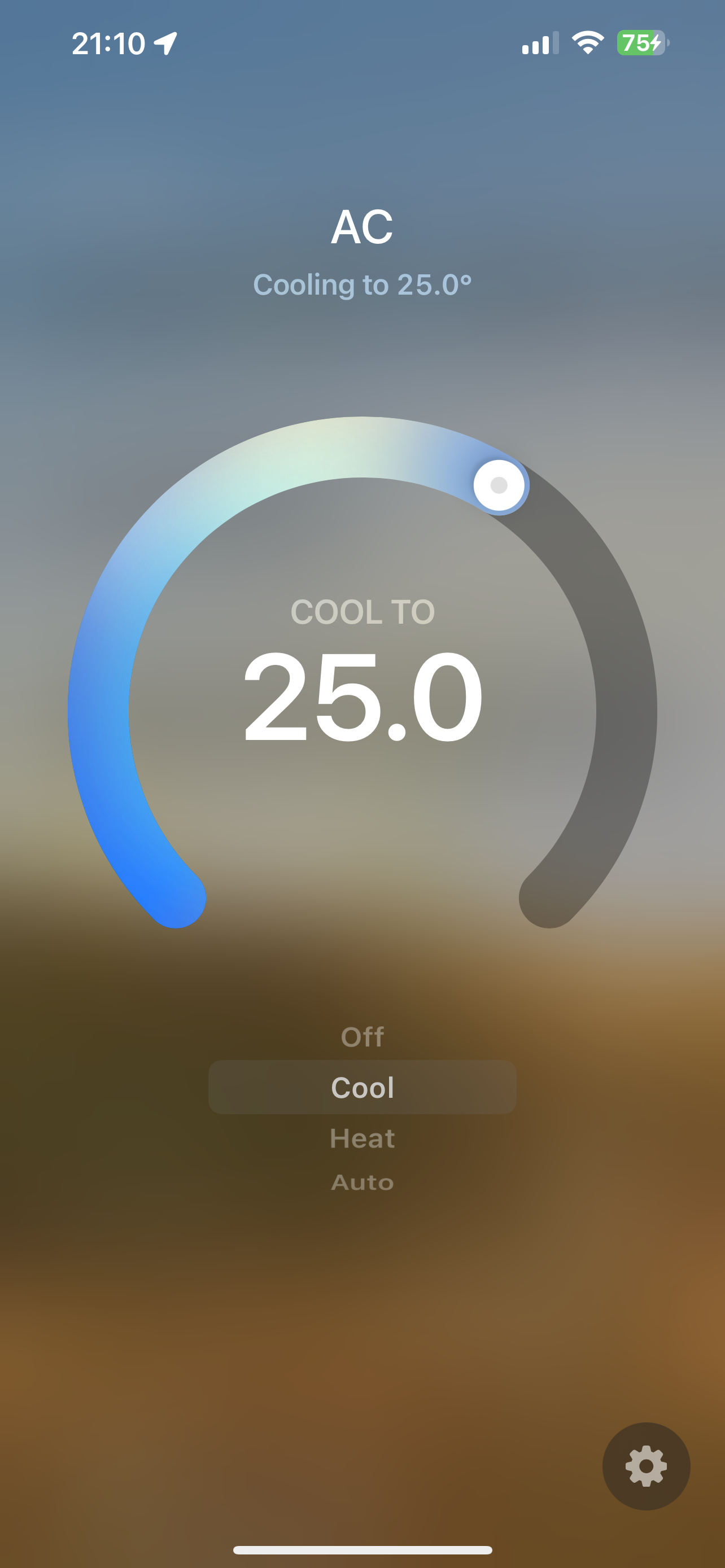Select the highlighted Cool mode option
This screenshot has height=1568, width=725.
[x=362, y=1087]
